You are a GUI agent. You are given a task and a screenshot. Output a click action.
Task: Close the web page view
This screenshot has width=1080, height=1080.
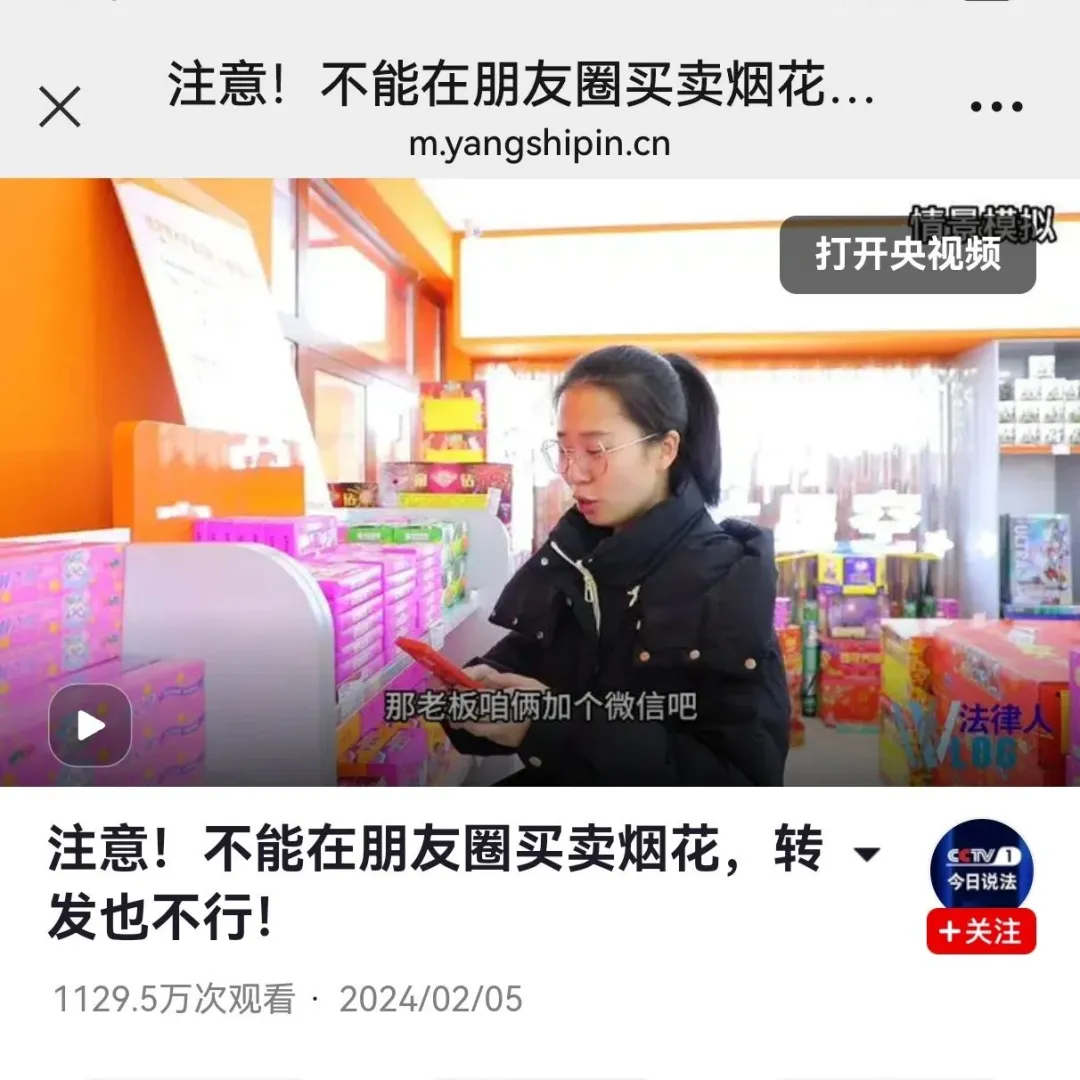click(60, 107)
